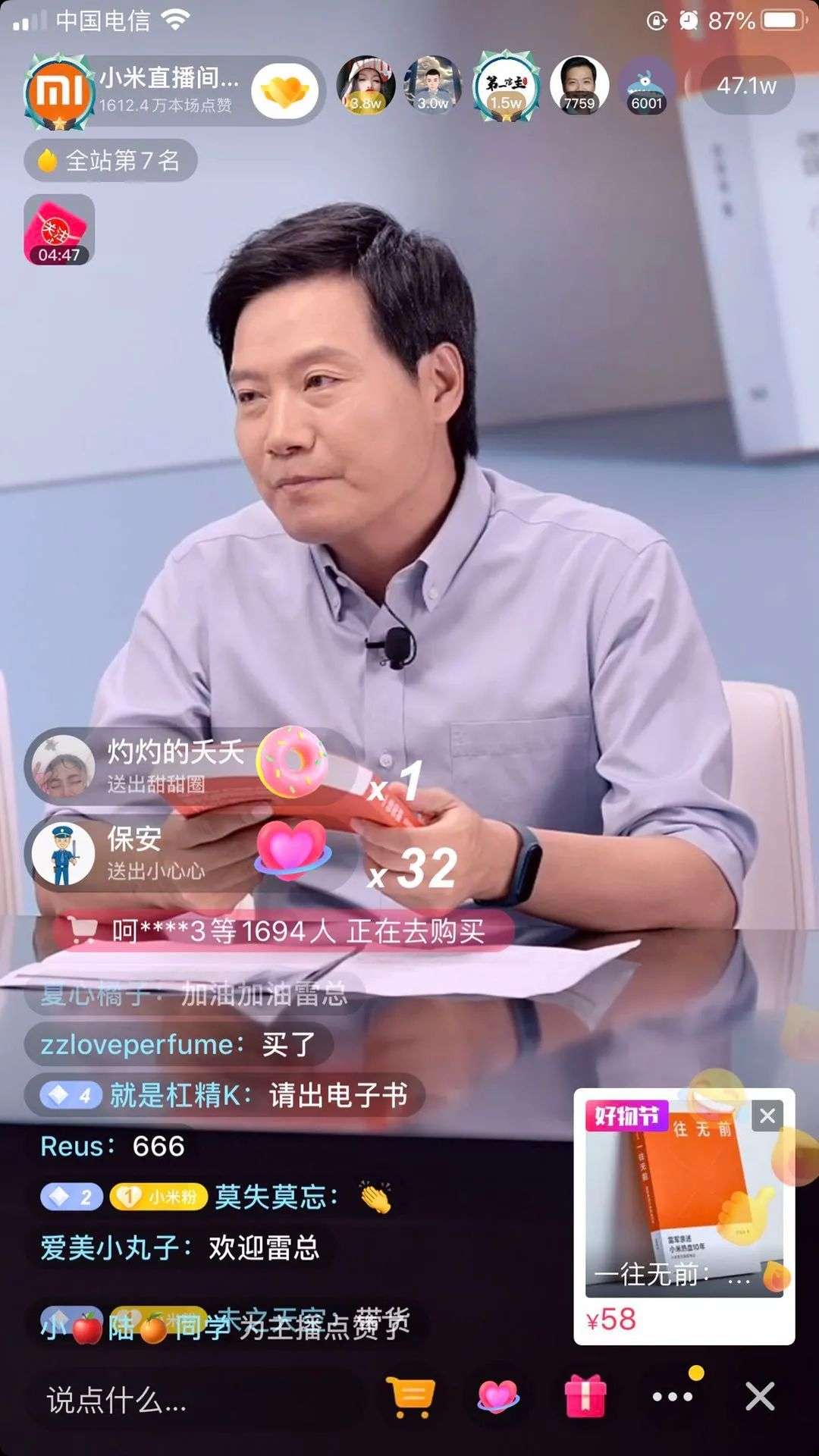The image size is (819, 1456).
Task: Tap the 1694人正在去购买 purchase banner
Action: coord(284,931)
